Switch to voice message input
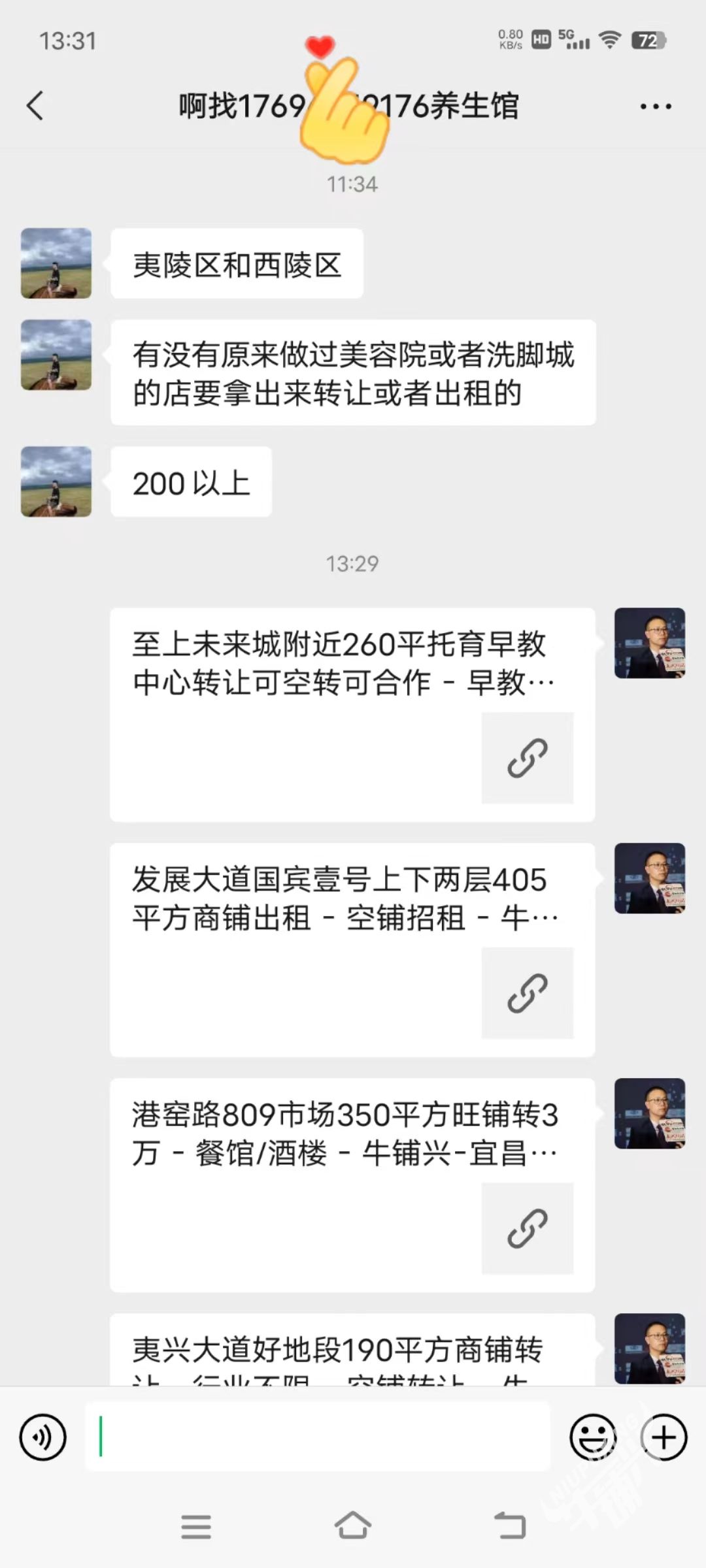 43,1437
